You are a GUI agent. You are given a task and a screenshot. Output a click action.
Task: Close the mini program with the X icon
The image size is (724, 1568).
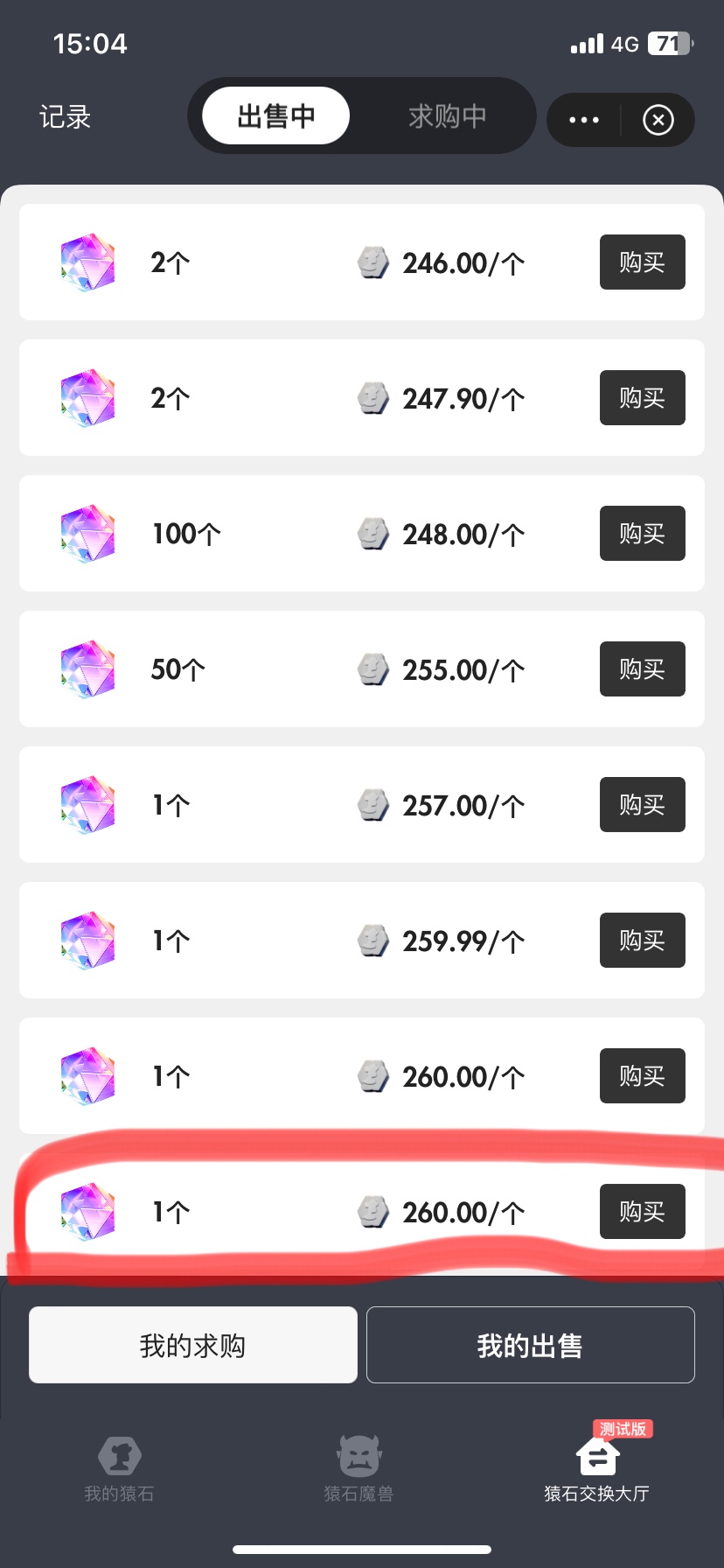click(x=658, y=120)
